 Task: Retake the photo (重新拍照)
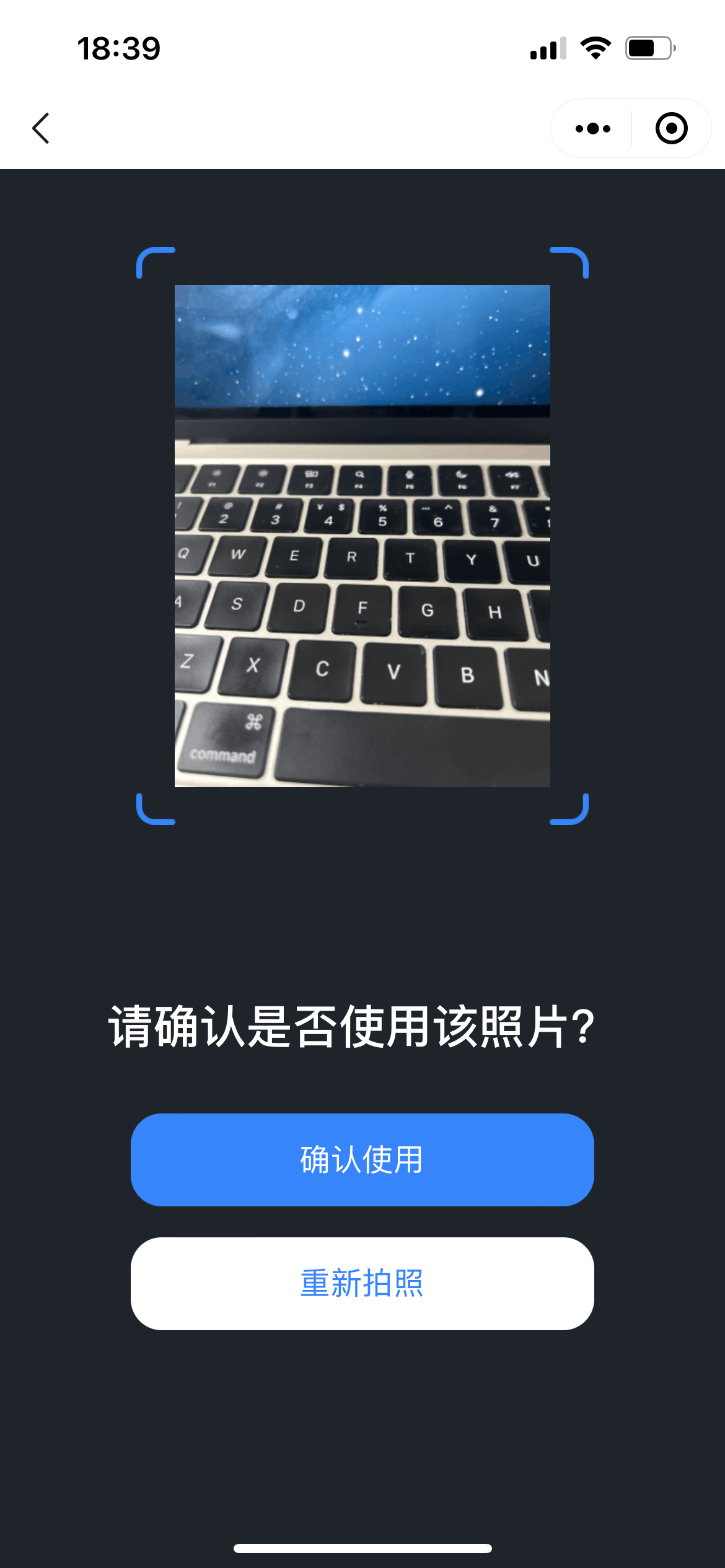[x=362, y=1283]
